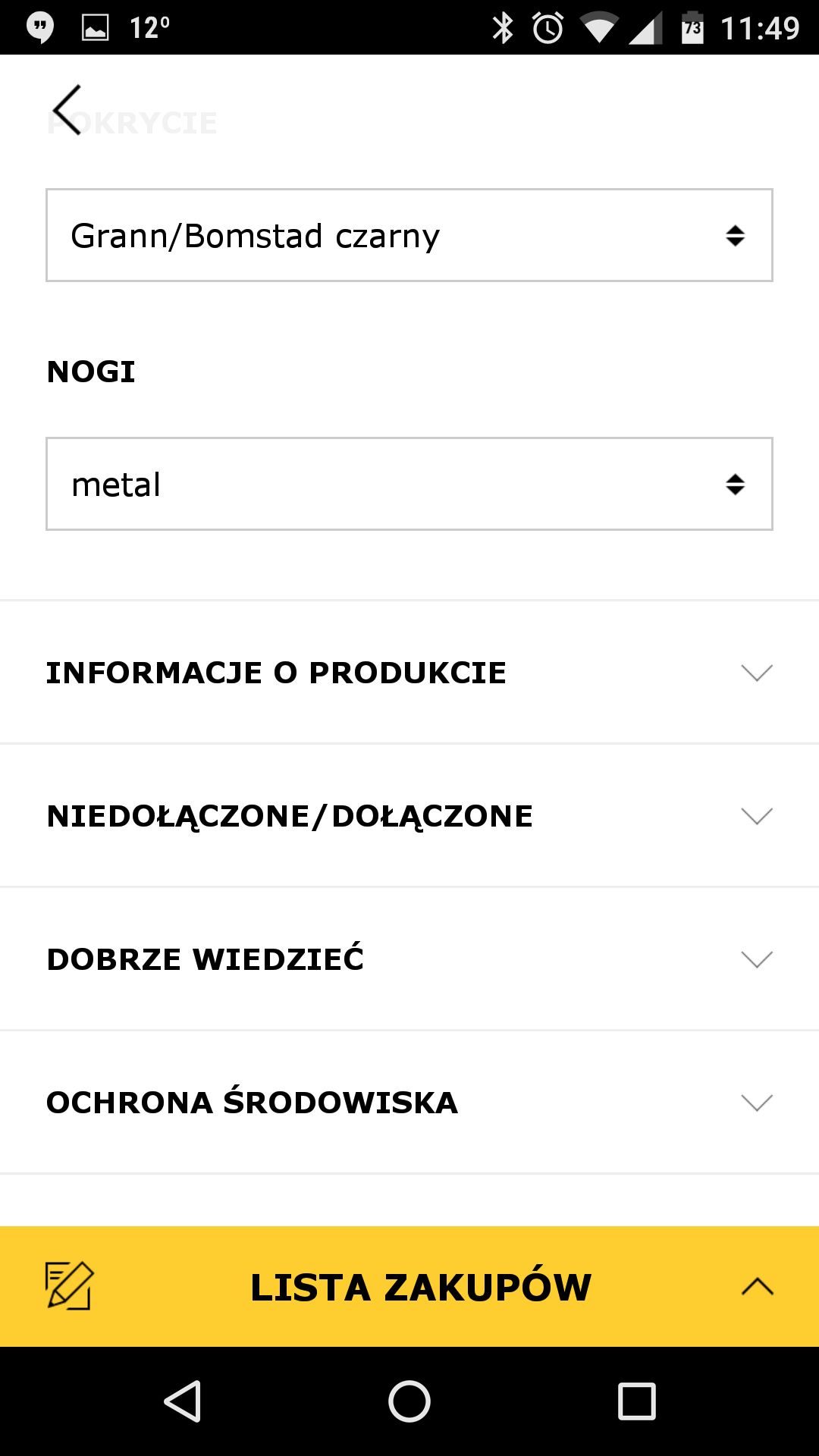Expand Ochrona środowiska section
The height and width of the screenshot is (1456, 819).
click(409, 1103)
